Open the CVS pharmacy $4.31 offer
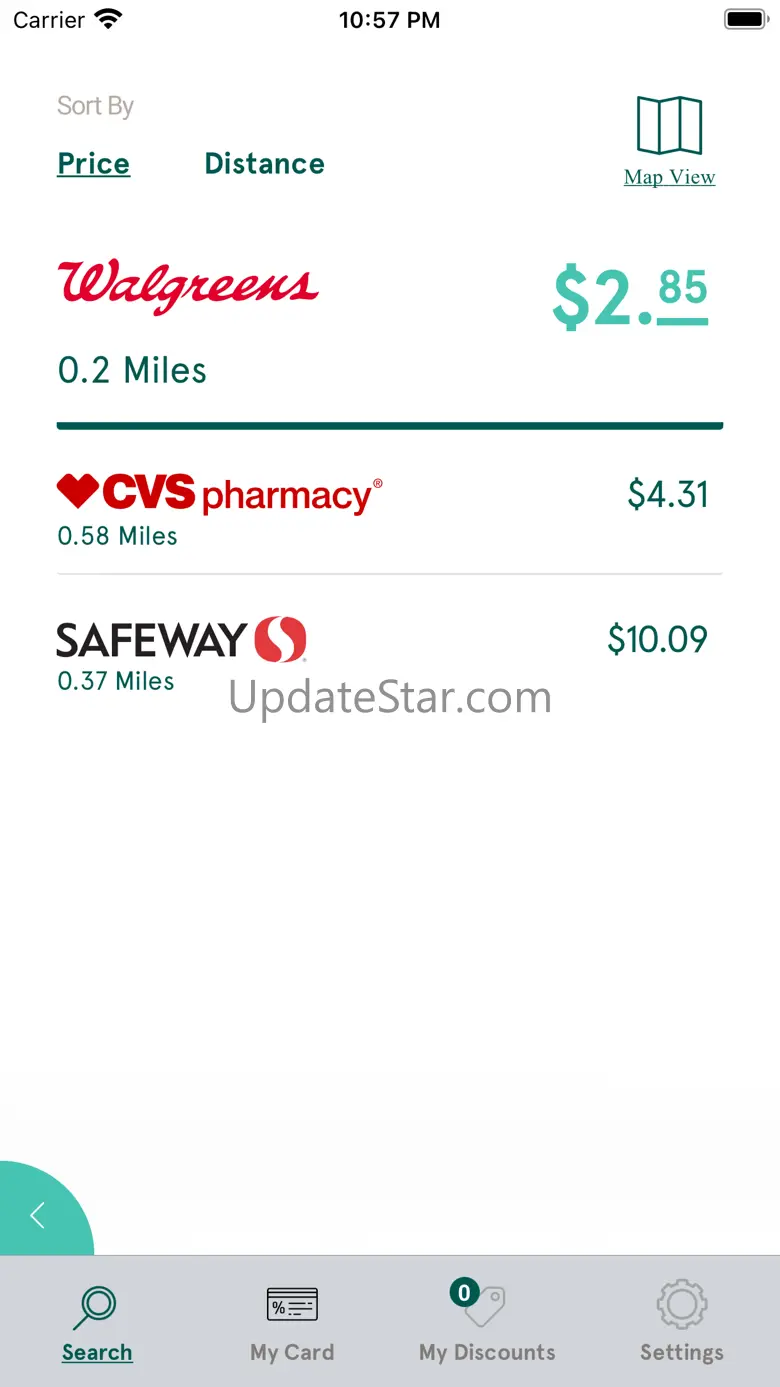Viewport: 780px width, 1387px height. (x=389, y=508)
